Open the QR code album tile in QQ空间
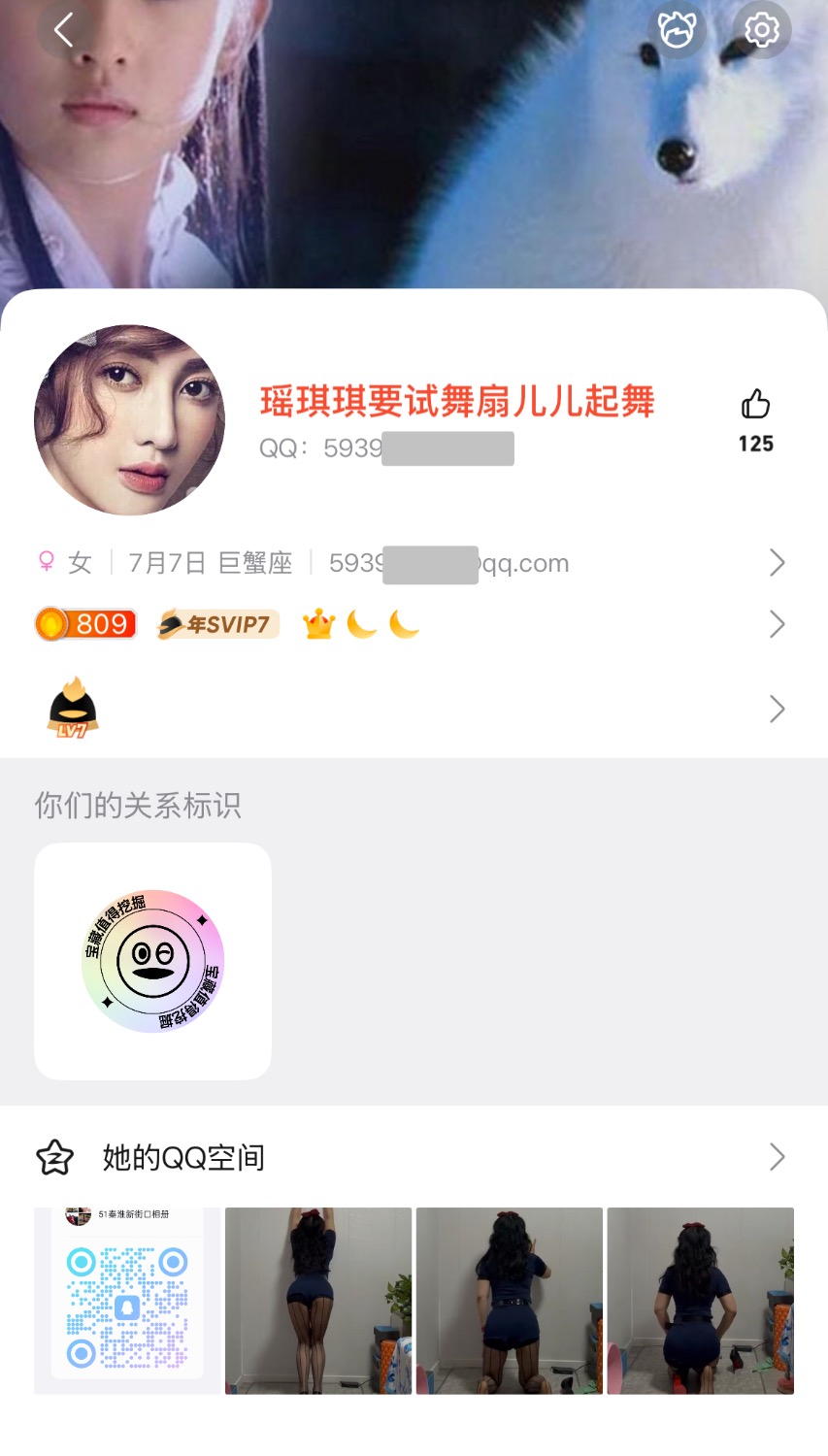Screen dimensions: 828x1456 (127, 1301)
